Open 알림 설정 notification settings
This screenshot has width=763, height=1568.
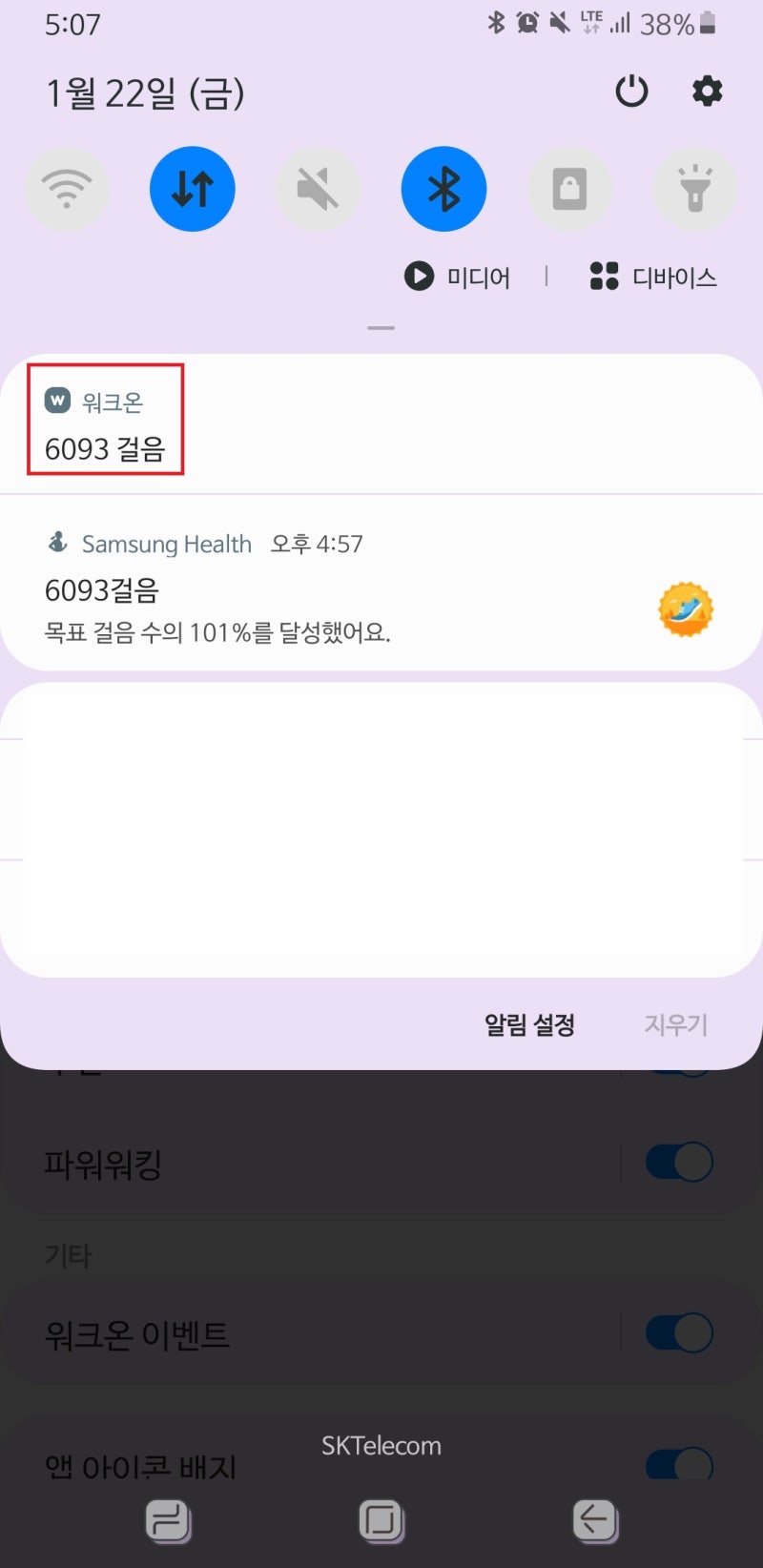[528, 1024]
